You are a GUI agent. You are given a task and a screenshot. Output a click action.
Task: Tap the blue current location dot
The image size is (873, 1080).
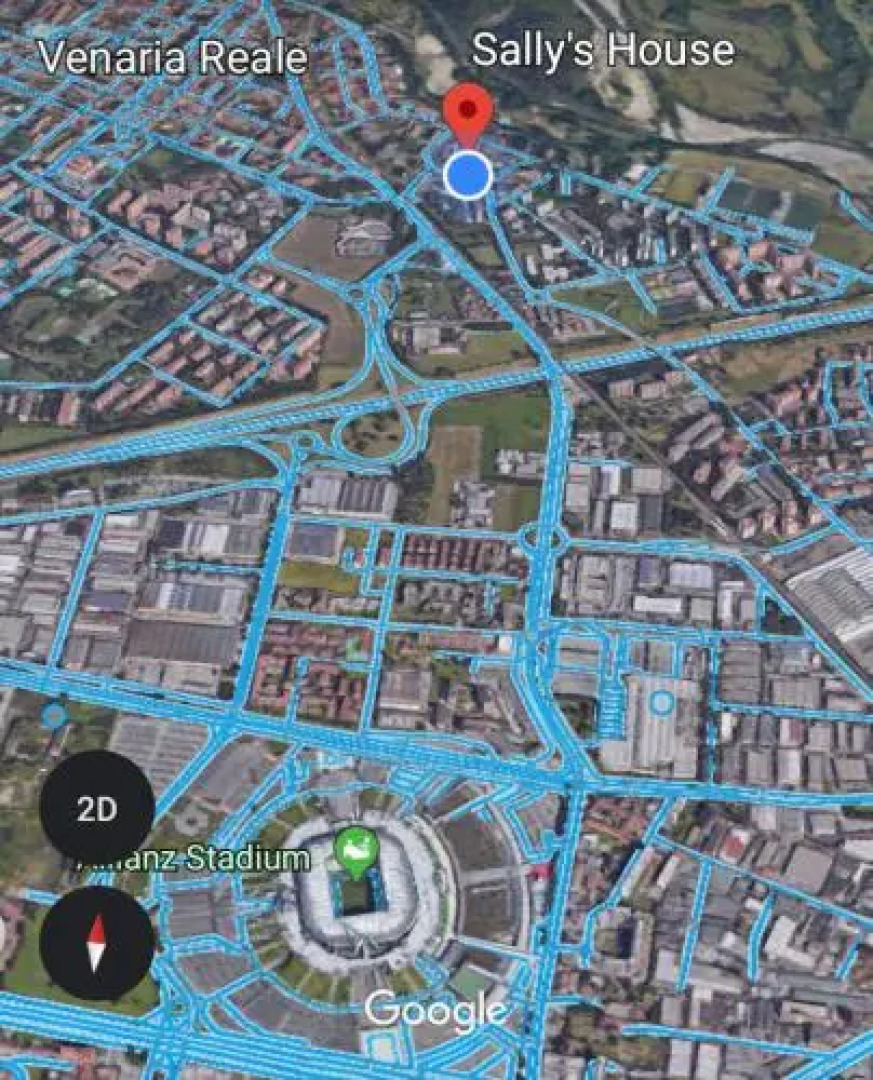[467, 176]
